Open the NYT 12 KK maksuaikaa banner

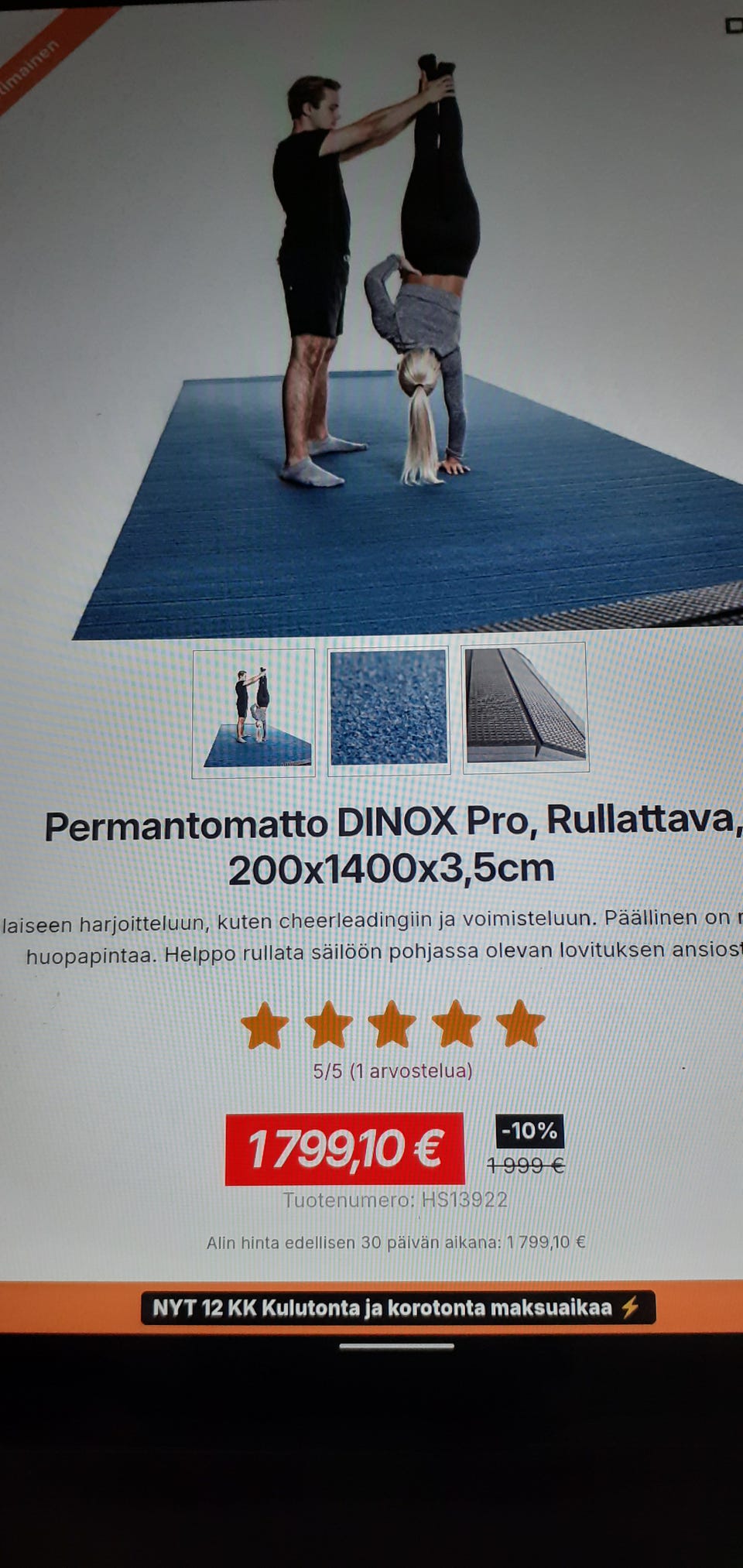pyautogui.click(x=398, y=1308)
